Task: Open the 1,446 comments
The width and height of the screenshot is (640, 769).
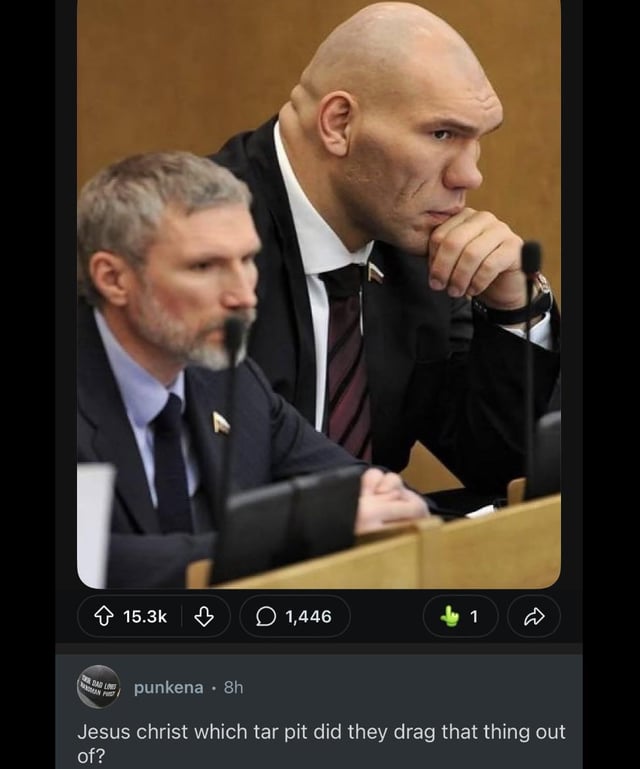Action: click(x=294, y=617)
